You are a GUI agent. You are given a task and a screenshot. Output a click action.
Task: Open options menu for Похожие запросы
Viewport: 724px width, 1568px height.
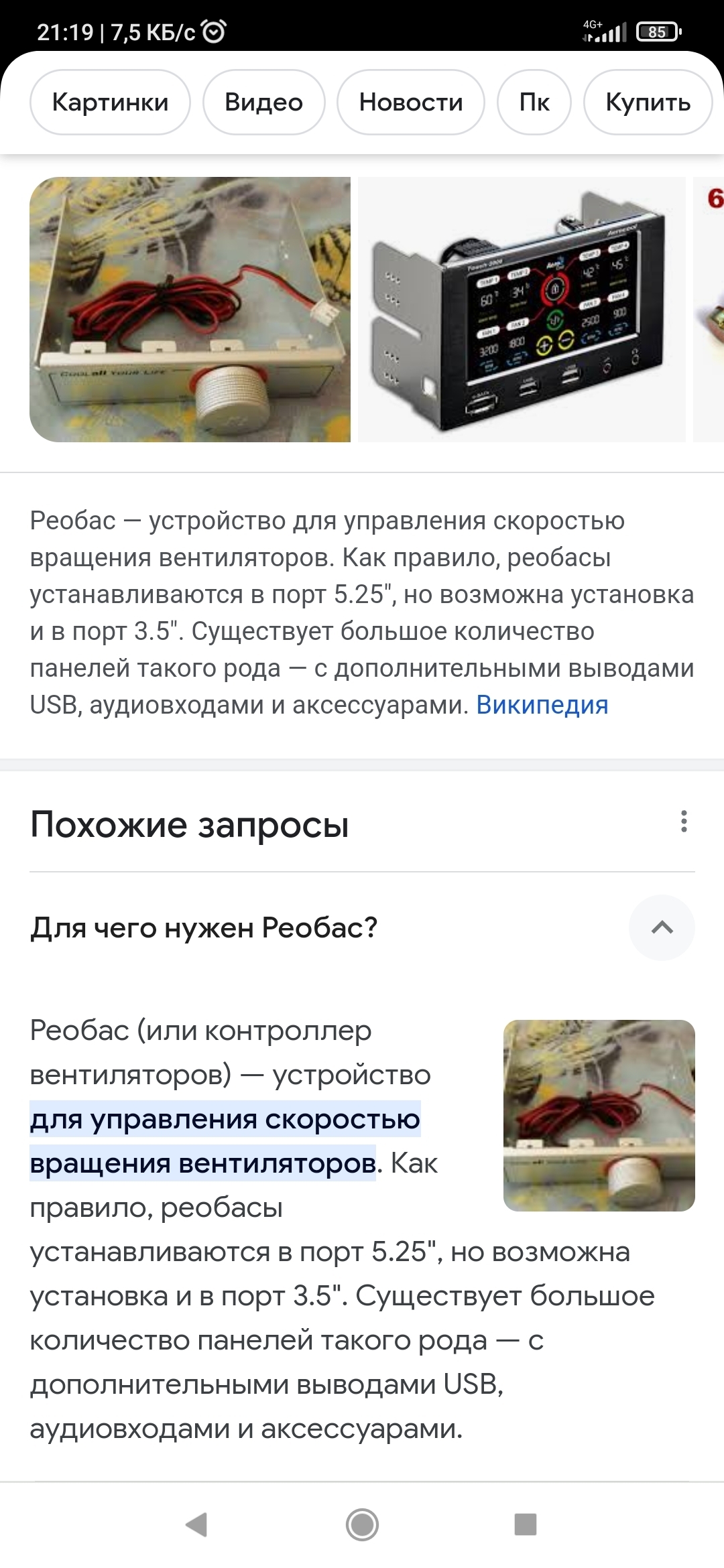pos(684,822)
